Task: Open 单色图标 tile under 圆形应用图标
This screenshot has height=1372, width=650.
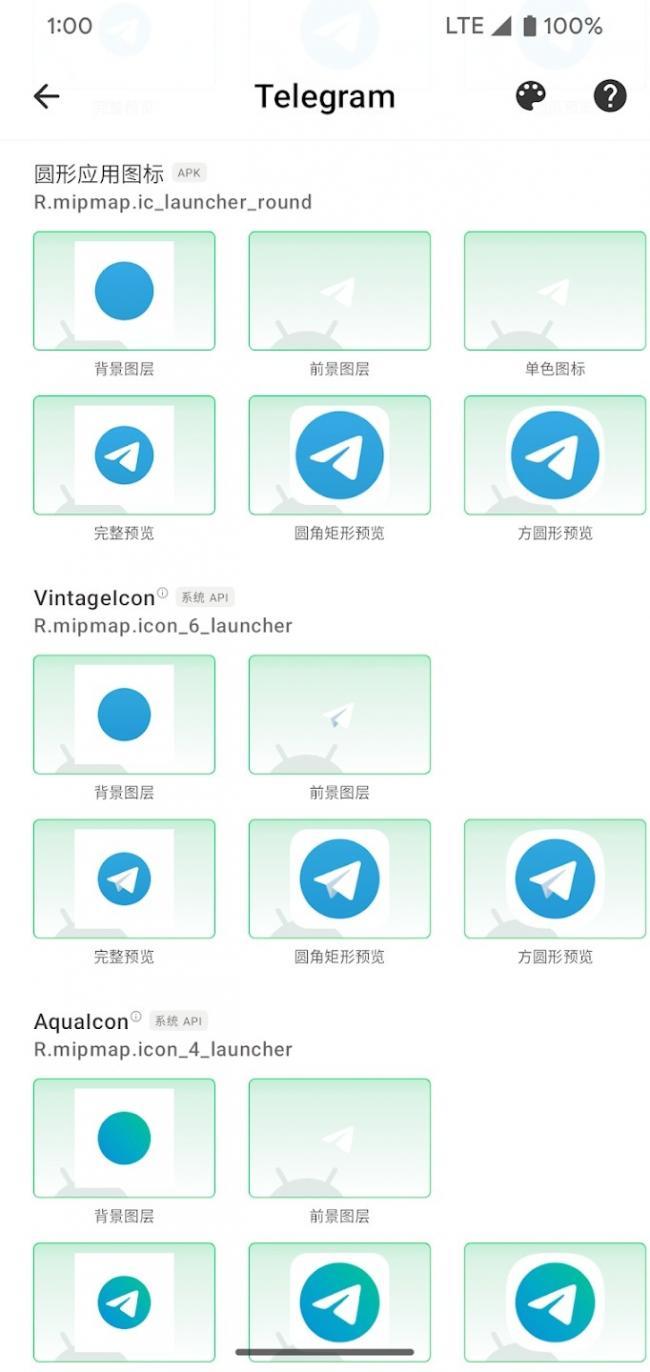Action: (555, 291)
